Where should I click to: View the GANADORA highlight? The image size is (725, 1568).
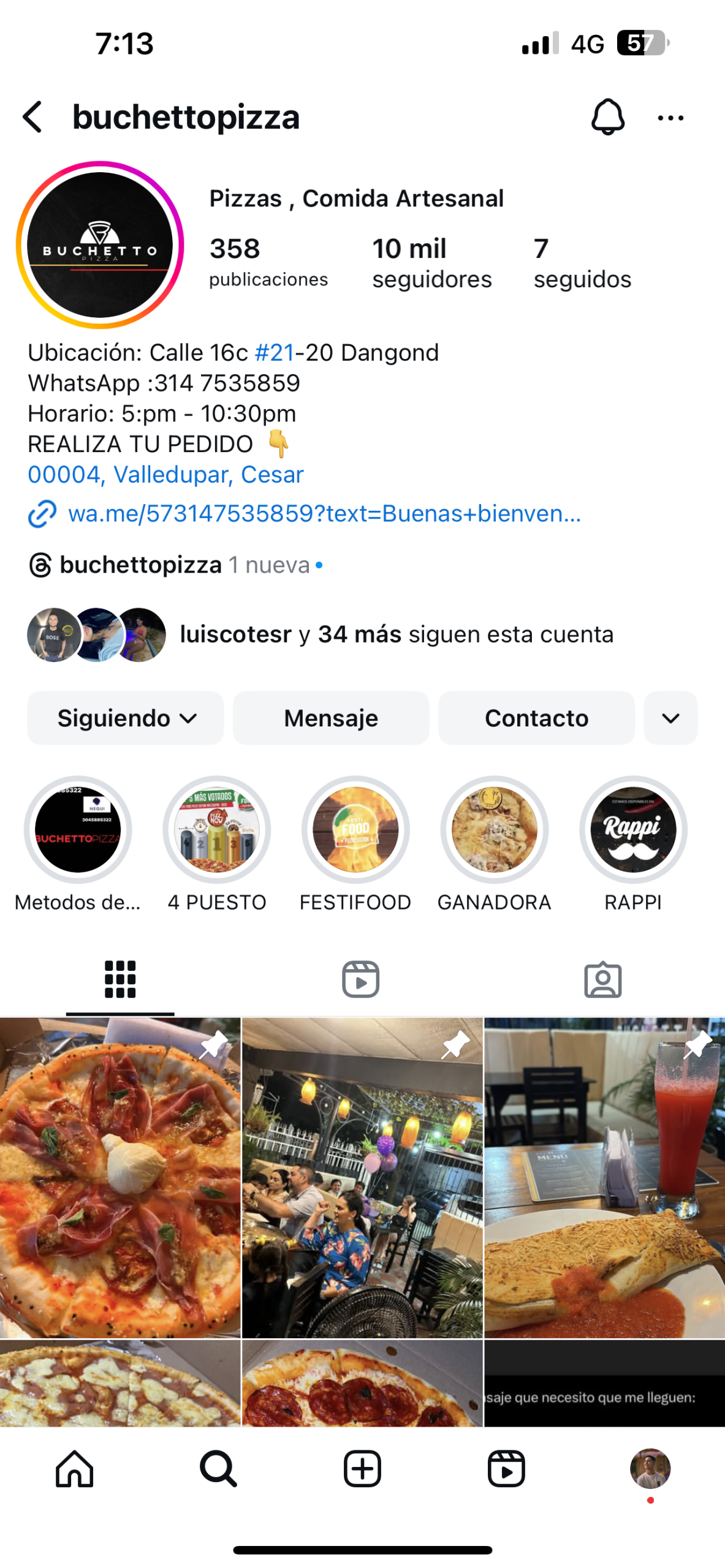click(x=495, y=829)
